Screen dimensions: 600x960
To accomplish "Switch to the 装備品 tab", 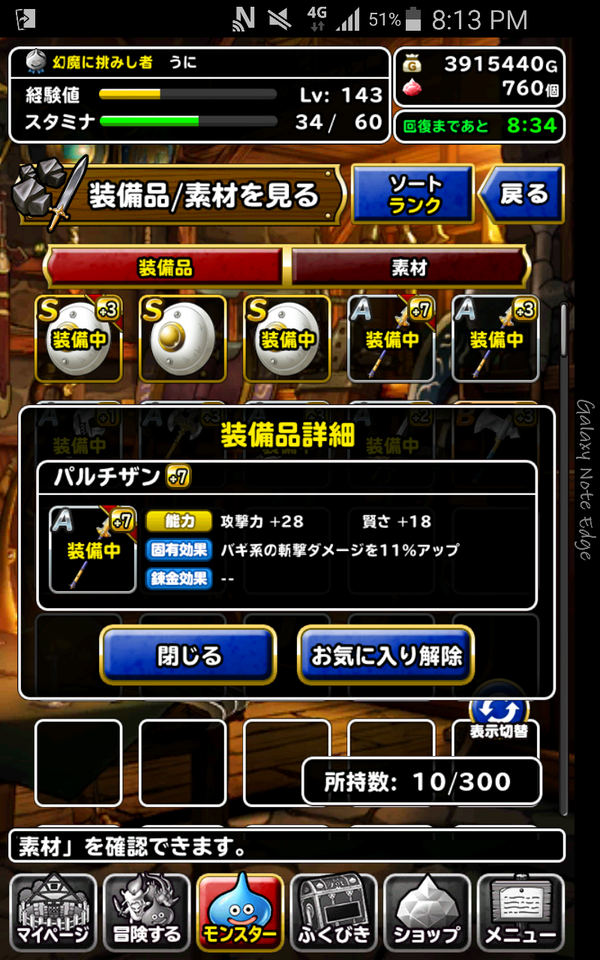I will coord(163,269).
